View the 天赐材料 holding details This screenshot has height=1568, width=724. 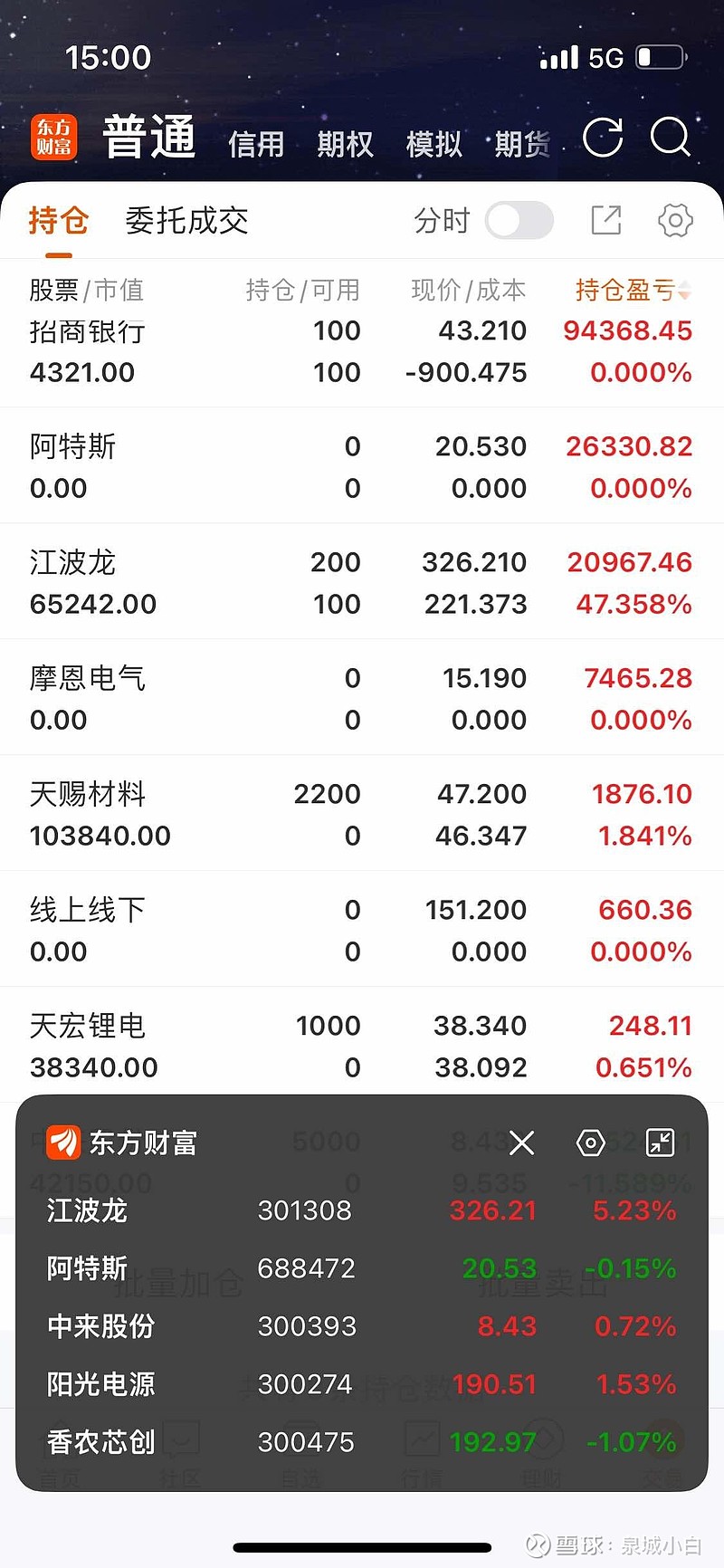362,815
